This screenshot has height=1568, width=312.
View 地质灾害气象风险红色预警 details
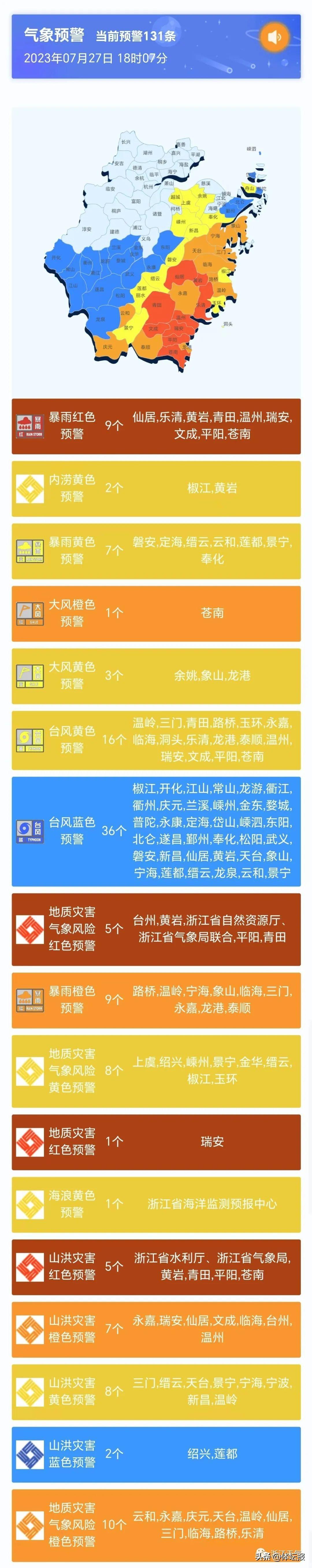click(156, 929)
